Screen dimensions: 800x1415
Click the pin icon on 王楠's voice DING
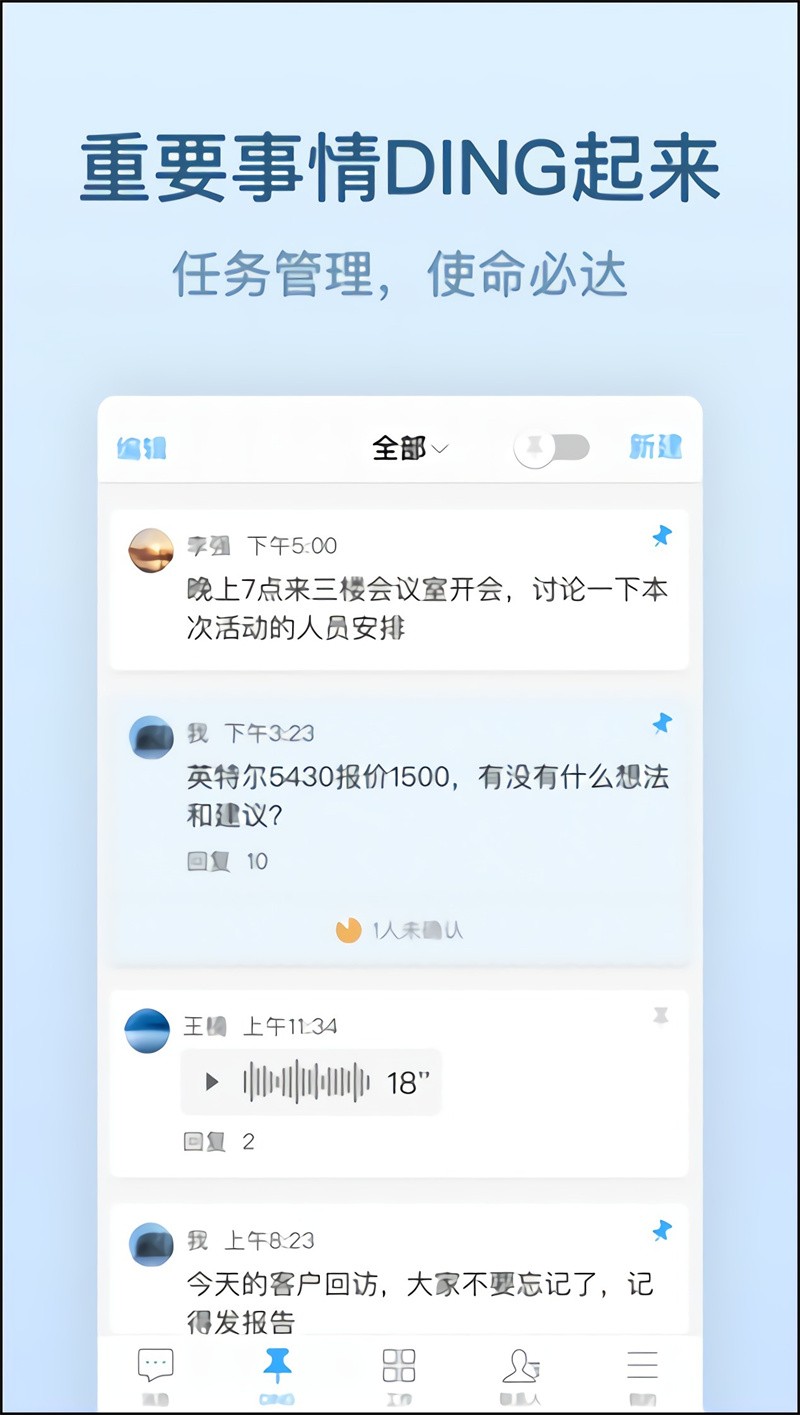tap(661, 1016)
